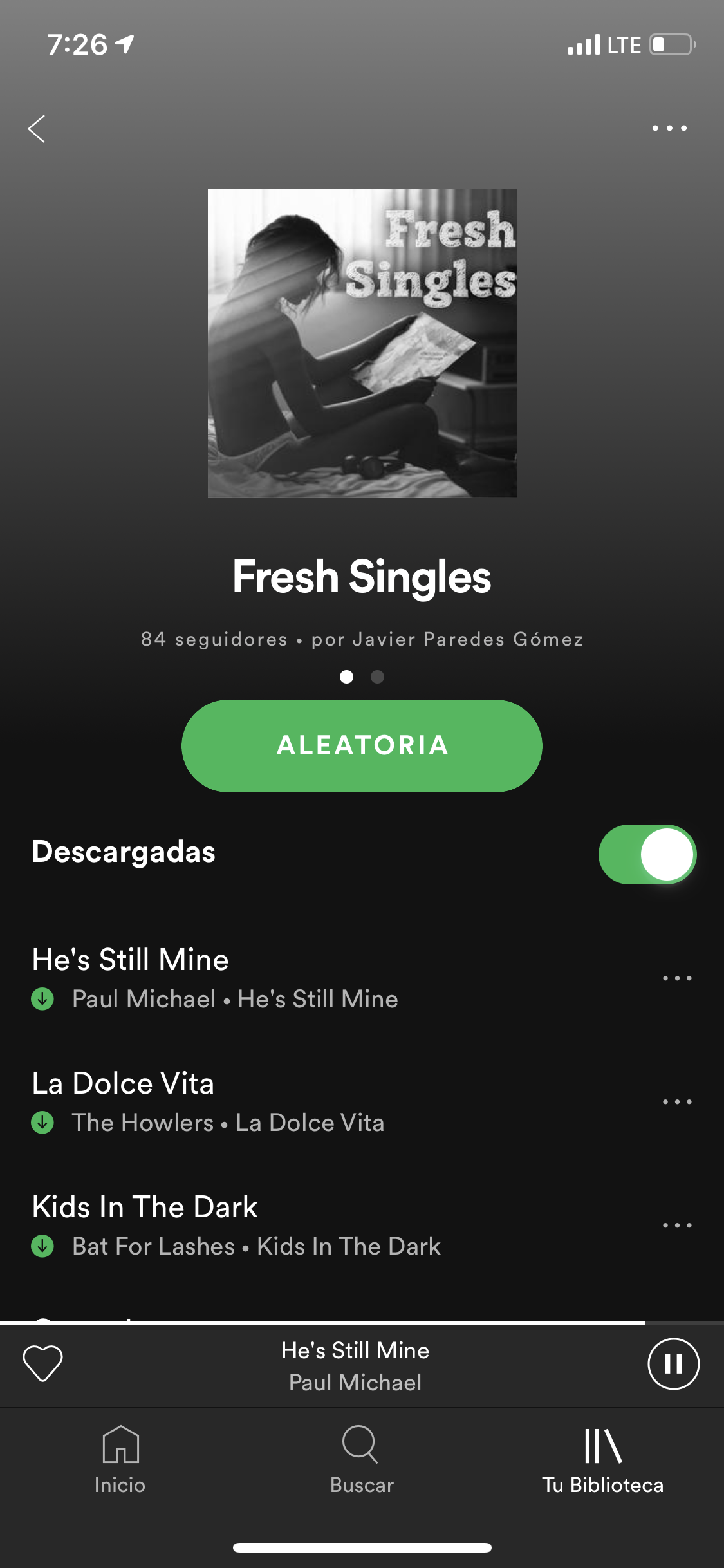Viewport: 724px width, 1568px height.
Task: Go back using the top-left arrow
Action: coord(37,129)
